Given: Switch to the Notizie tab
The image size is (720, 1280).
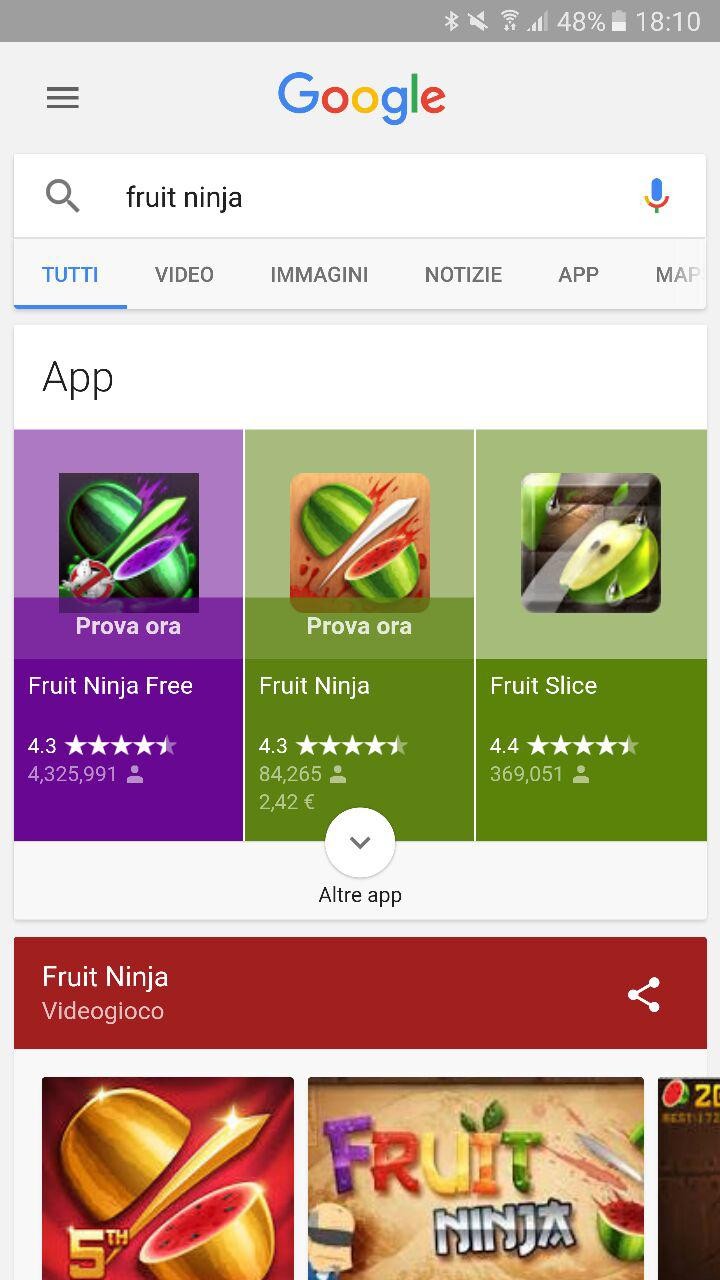Looking at the screenshot, I should tap(463, 274).
